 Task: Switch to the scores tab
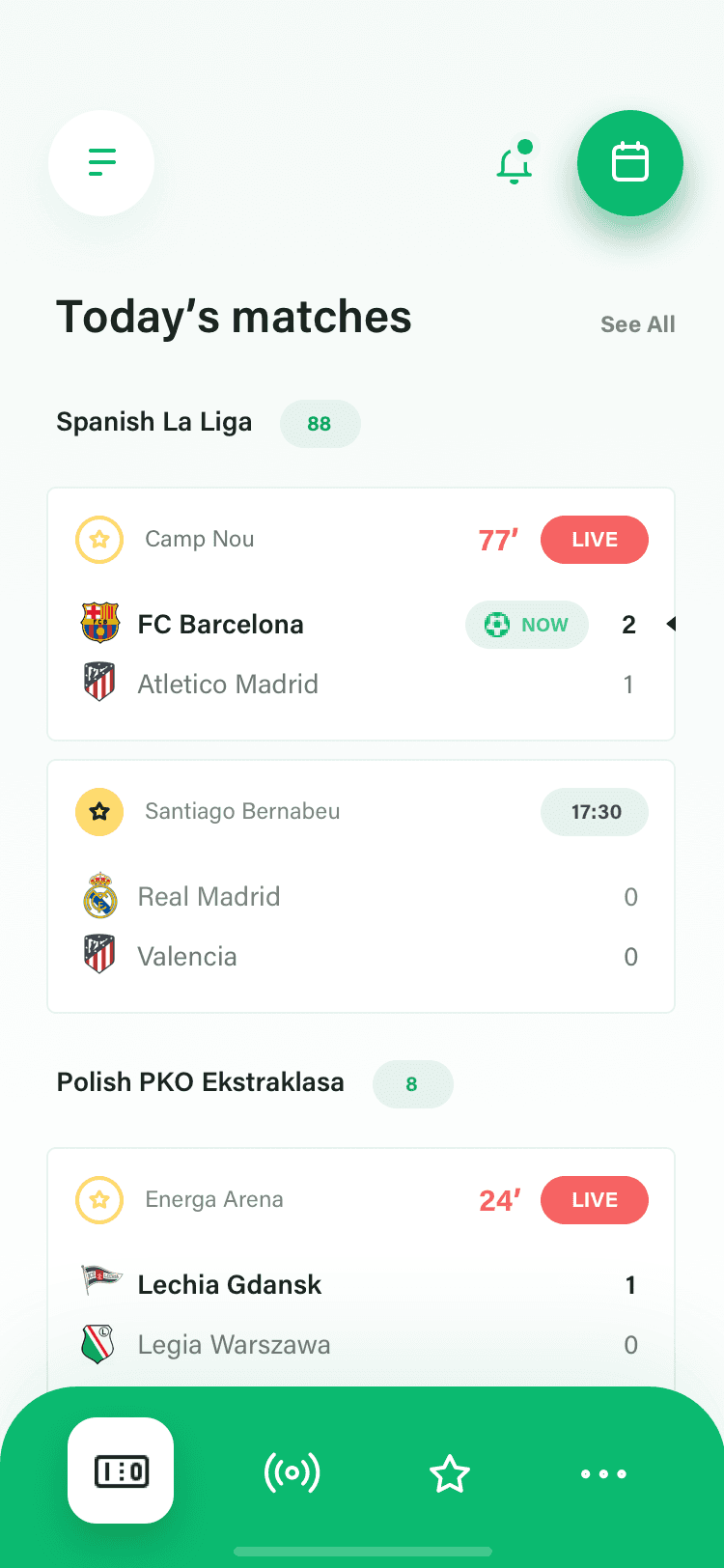point(121,1470)
